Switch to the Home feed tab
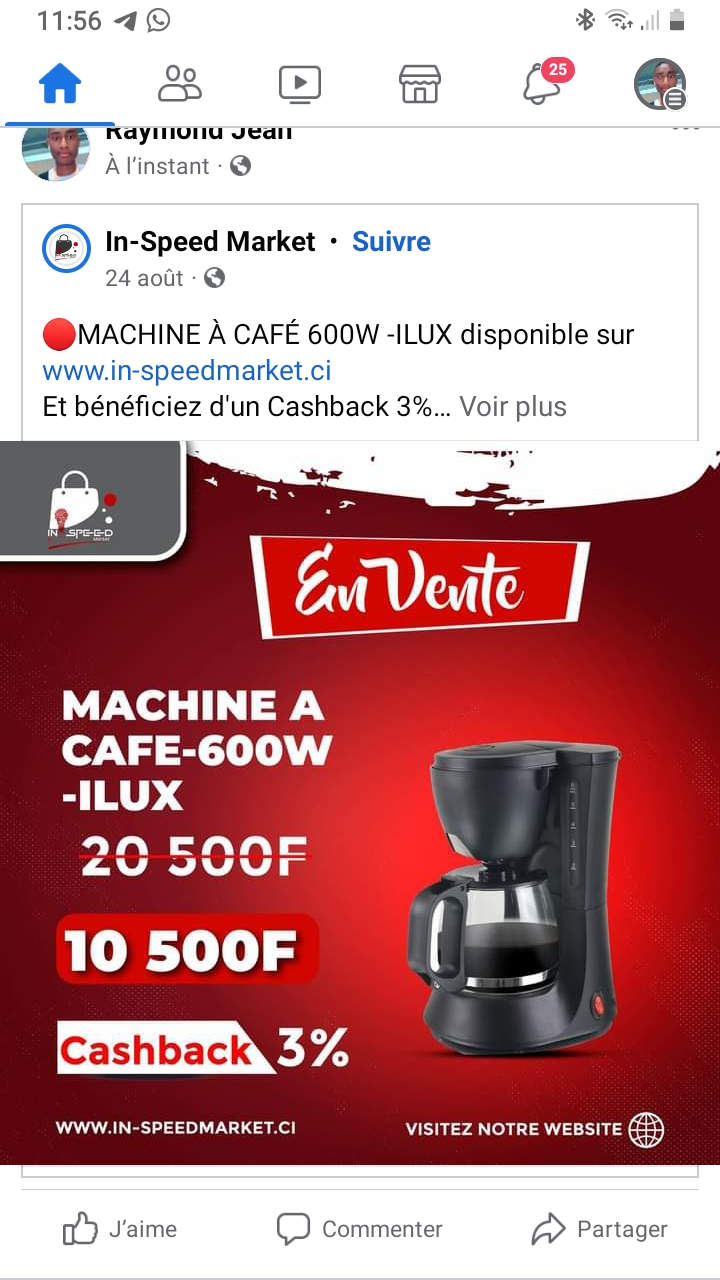Image resolution: width=720 pixels, height=1280 pixels. tap(59, 84)
